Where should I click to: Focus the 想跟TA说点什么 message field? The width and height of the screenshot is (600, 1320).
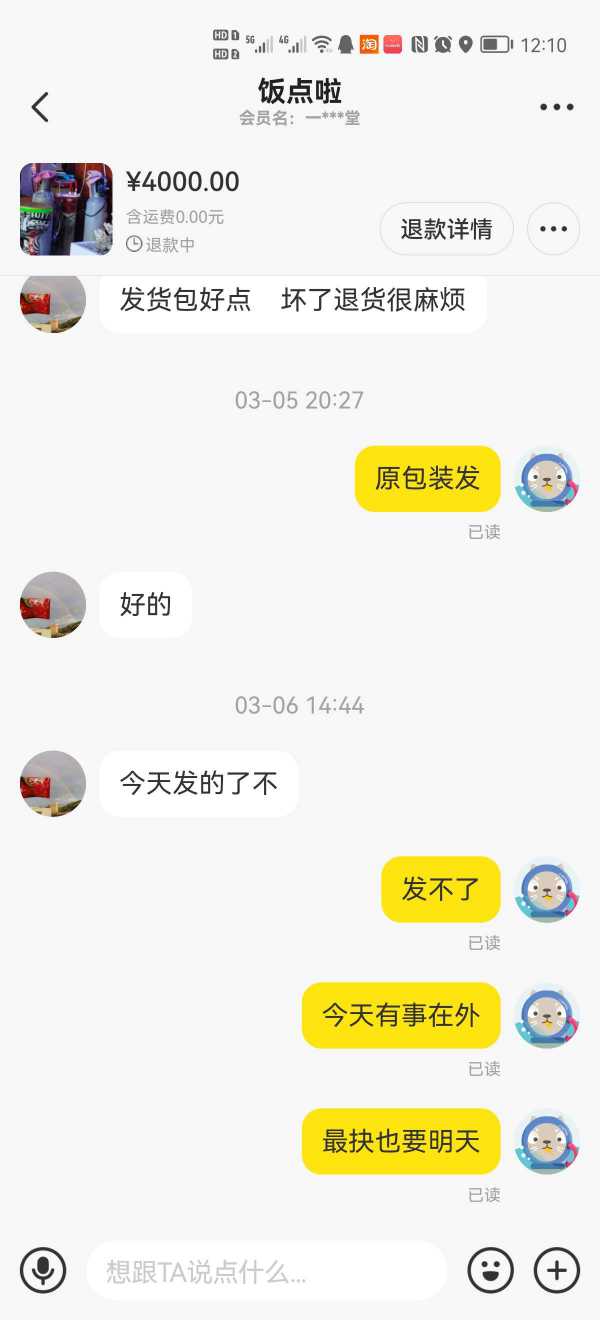(266, 1271)
